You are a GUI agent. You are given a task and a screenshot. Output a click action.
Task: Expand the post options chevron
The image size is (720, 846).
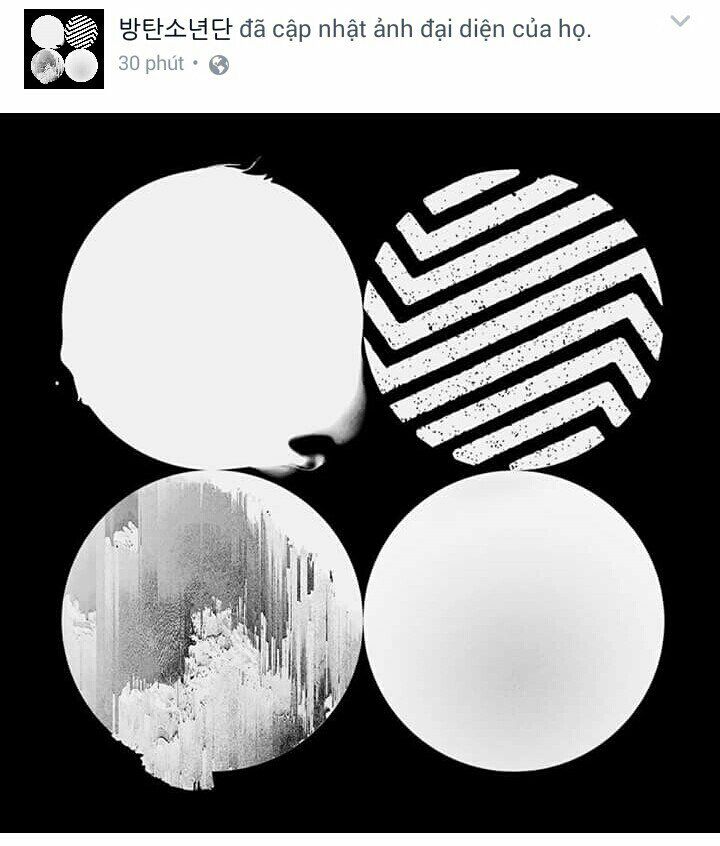[x=680, y=22]
